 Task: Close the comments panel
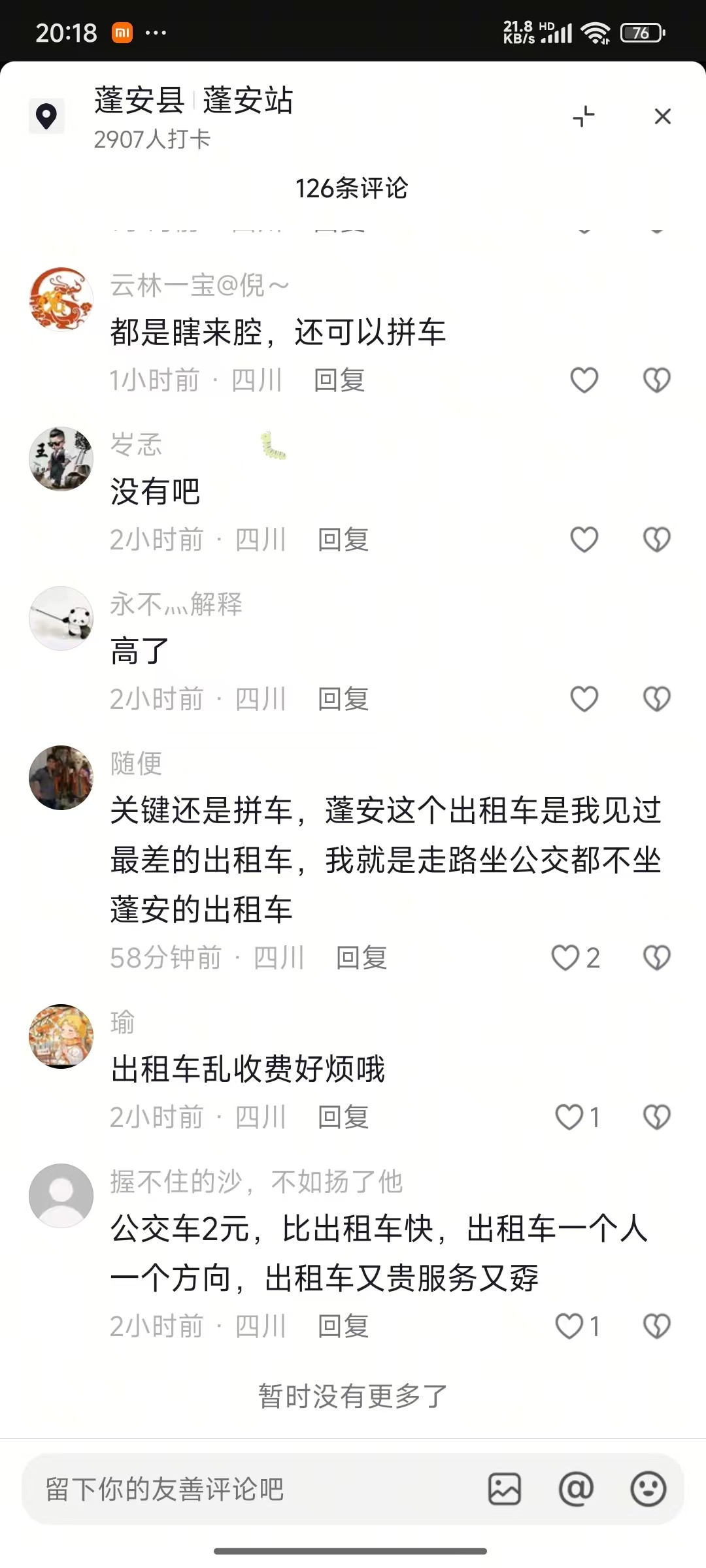[662, 117]
